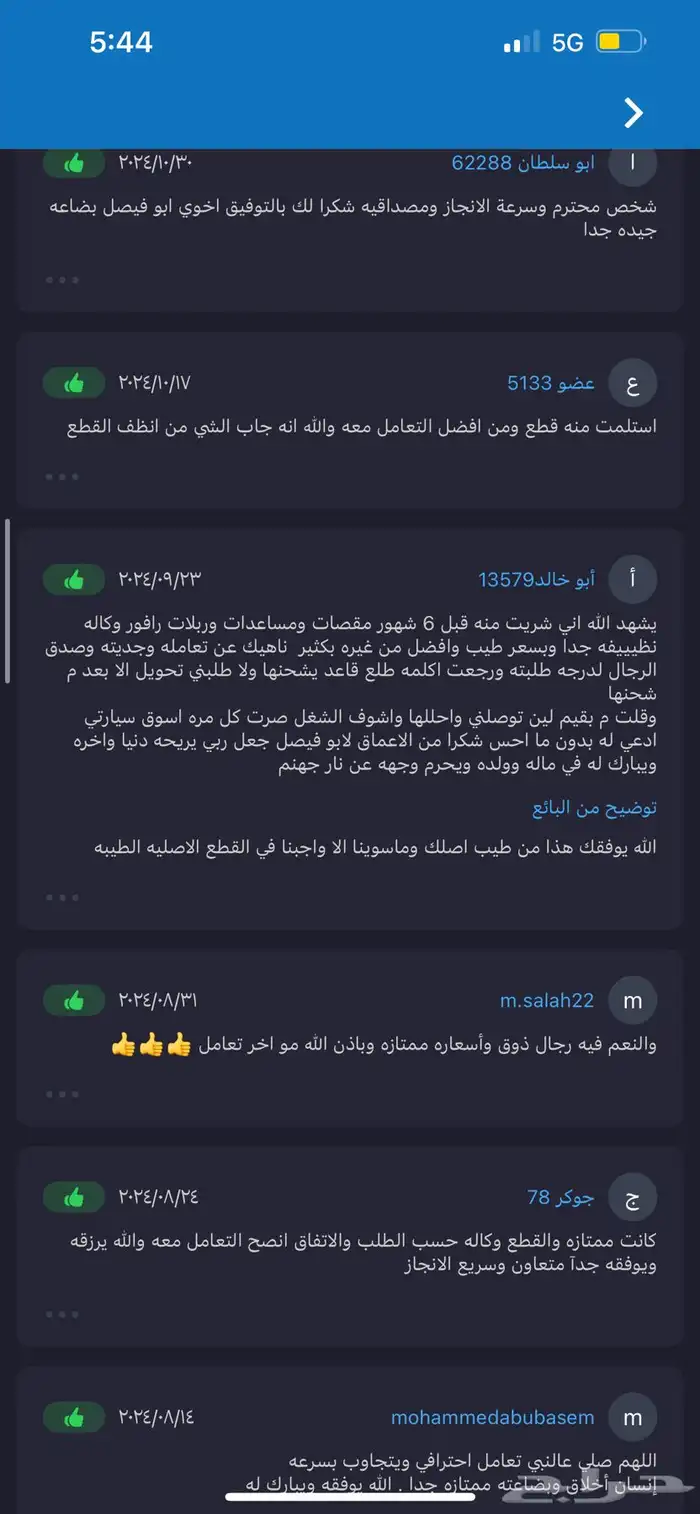Open the m.salah22 profile
The height and width of the screenshot is (1514, 700).
[x=547, y=1000]
